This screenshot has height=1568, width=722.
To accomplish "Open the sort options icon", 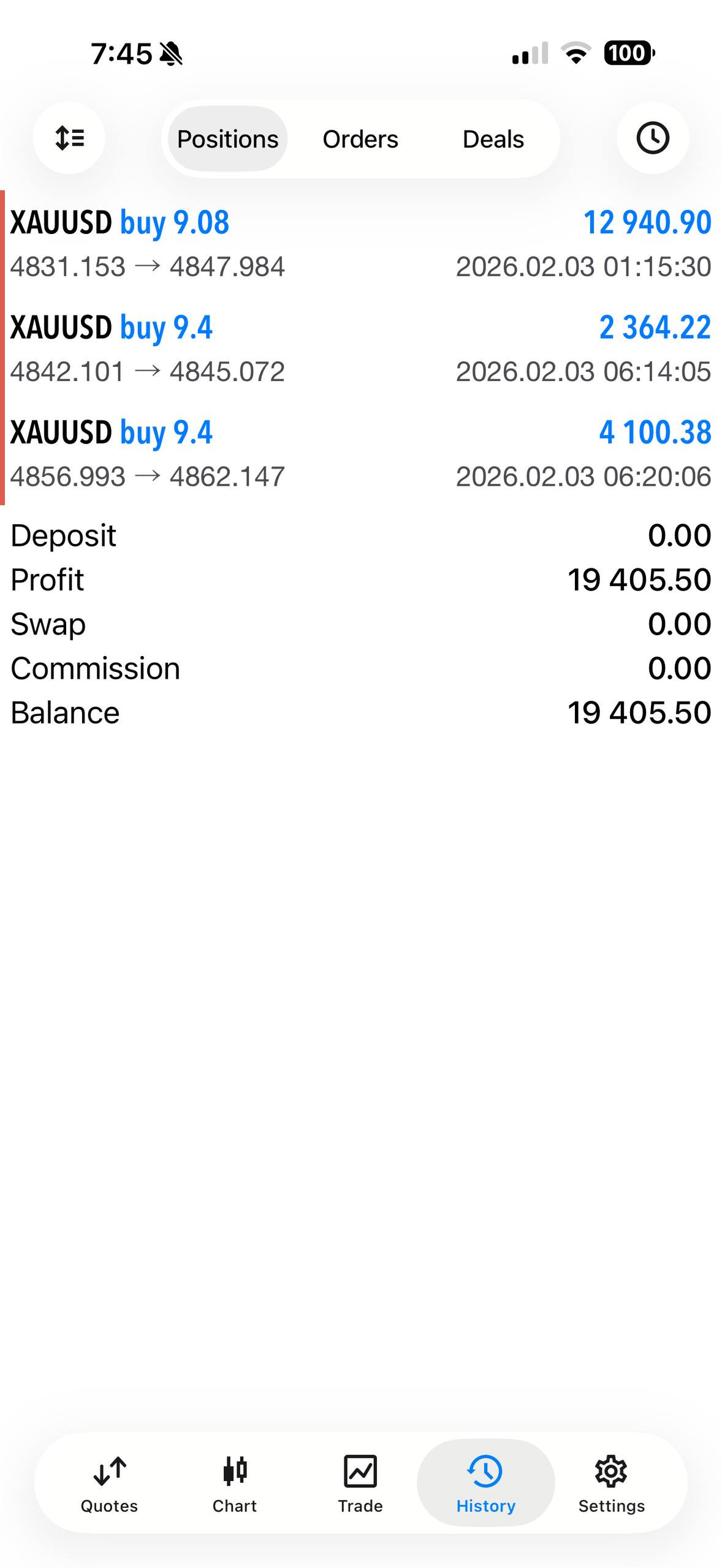I will tap(69, 138).
